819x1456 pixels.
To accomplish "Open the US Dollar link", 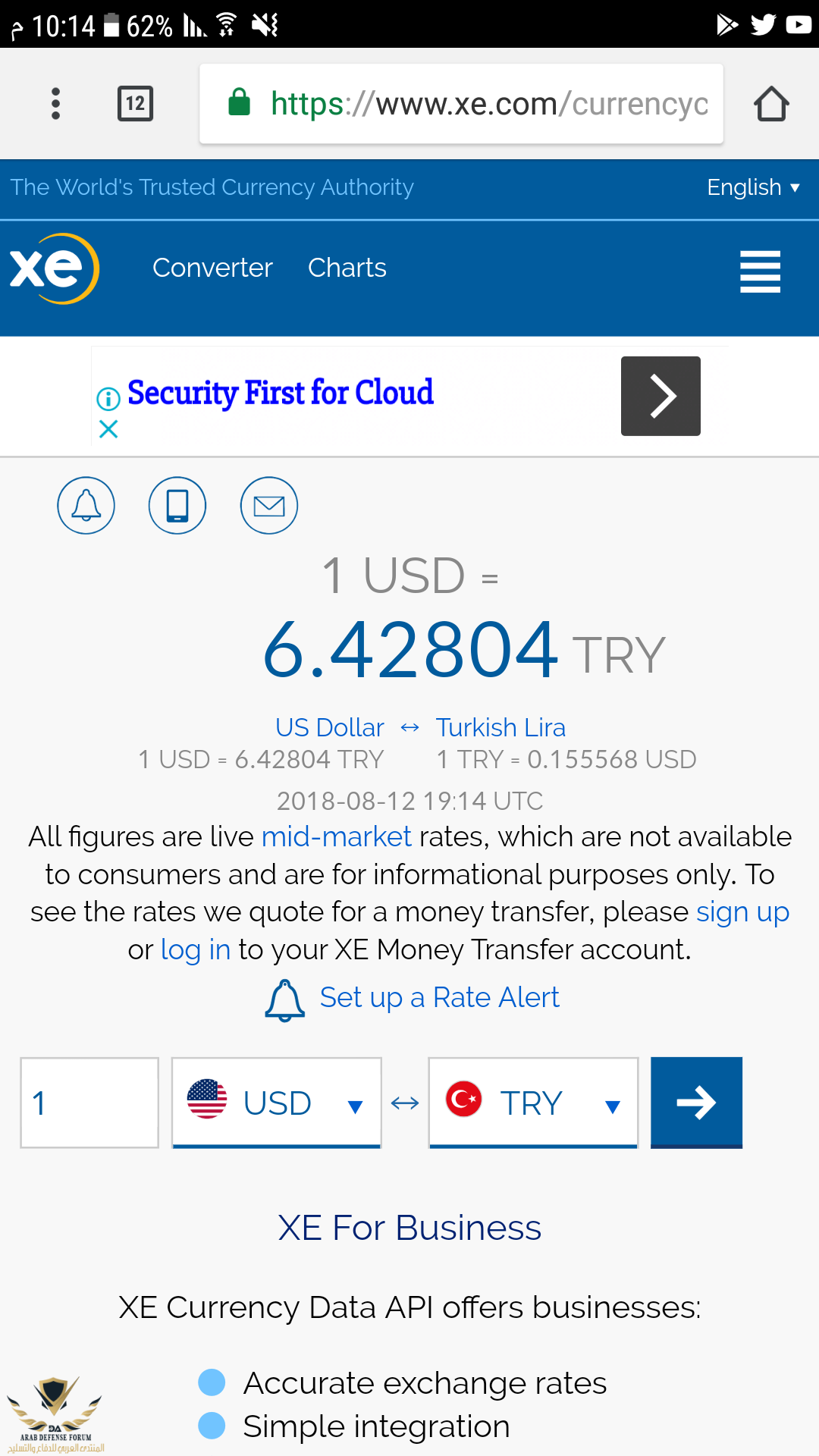I will pyautogui.click(x=330, y=727).
